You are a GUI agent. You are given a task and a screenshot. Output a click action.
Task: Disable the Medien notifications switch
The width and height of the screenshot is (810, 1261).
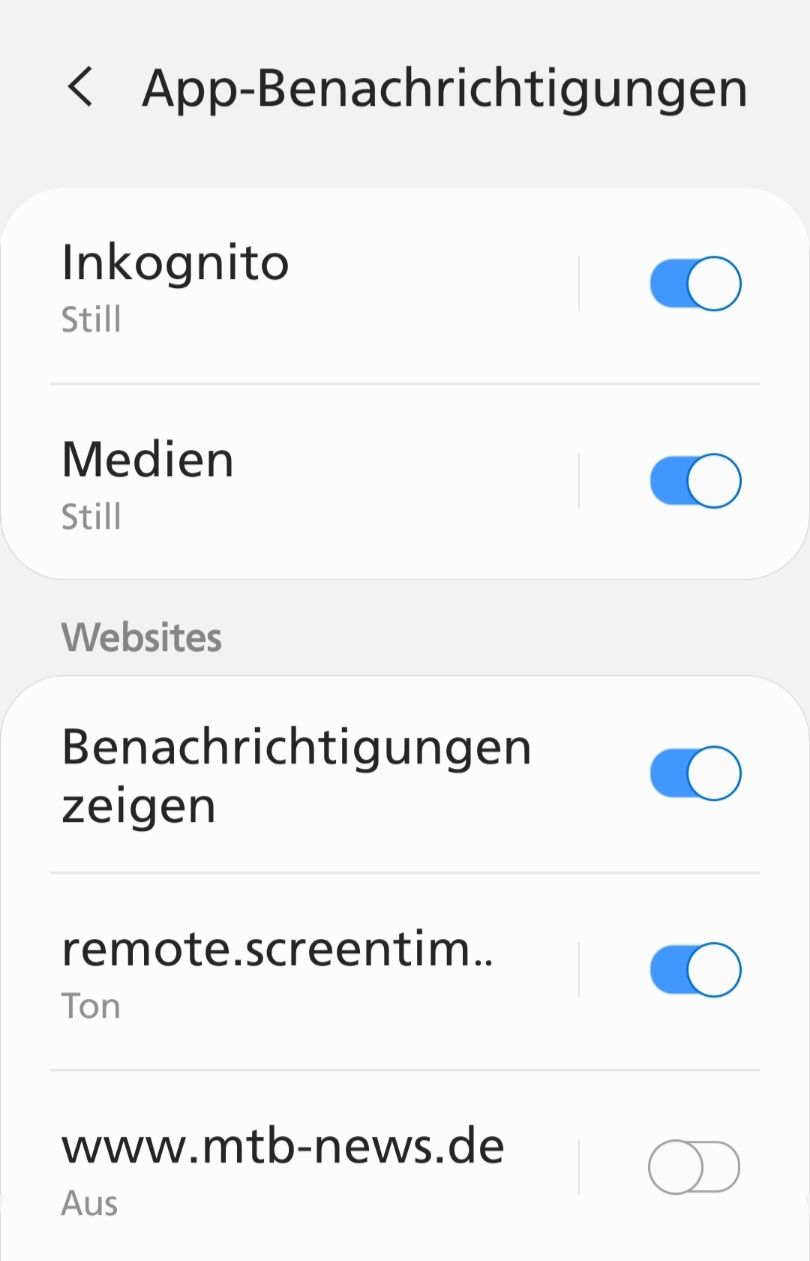pos(695,481)
